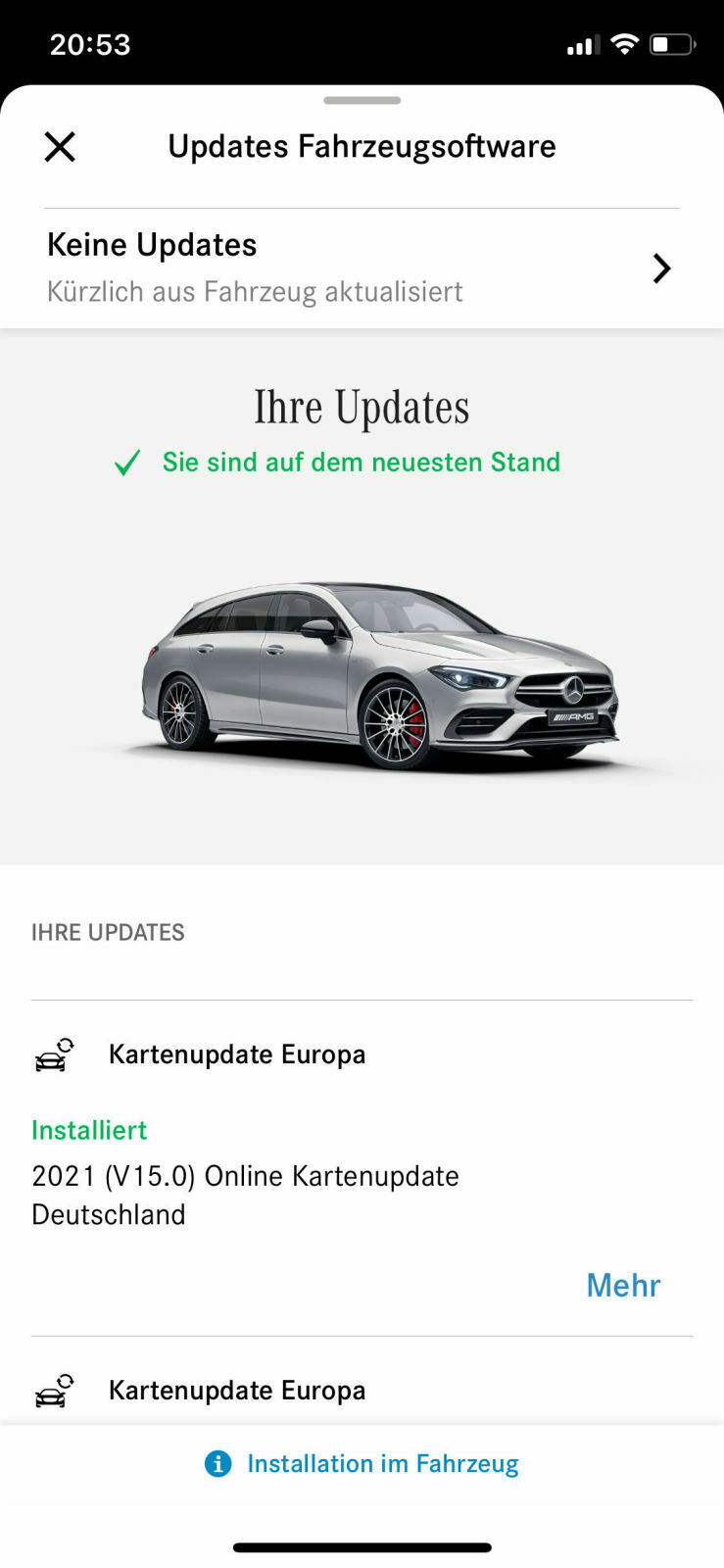Tap the chevron next to Kürzlich aus Fahrzeug aktualisiert
The image size is (724, 1568).
661,268
